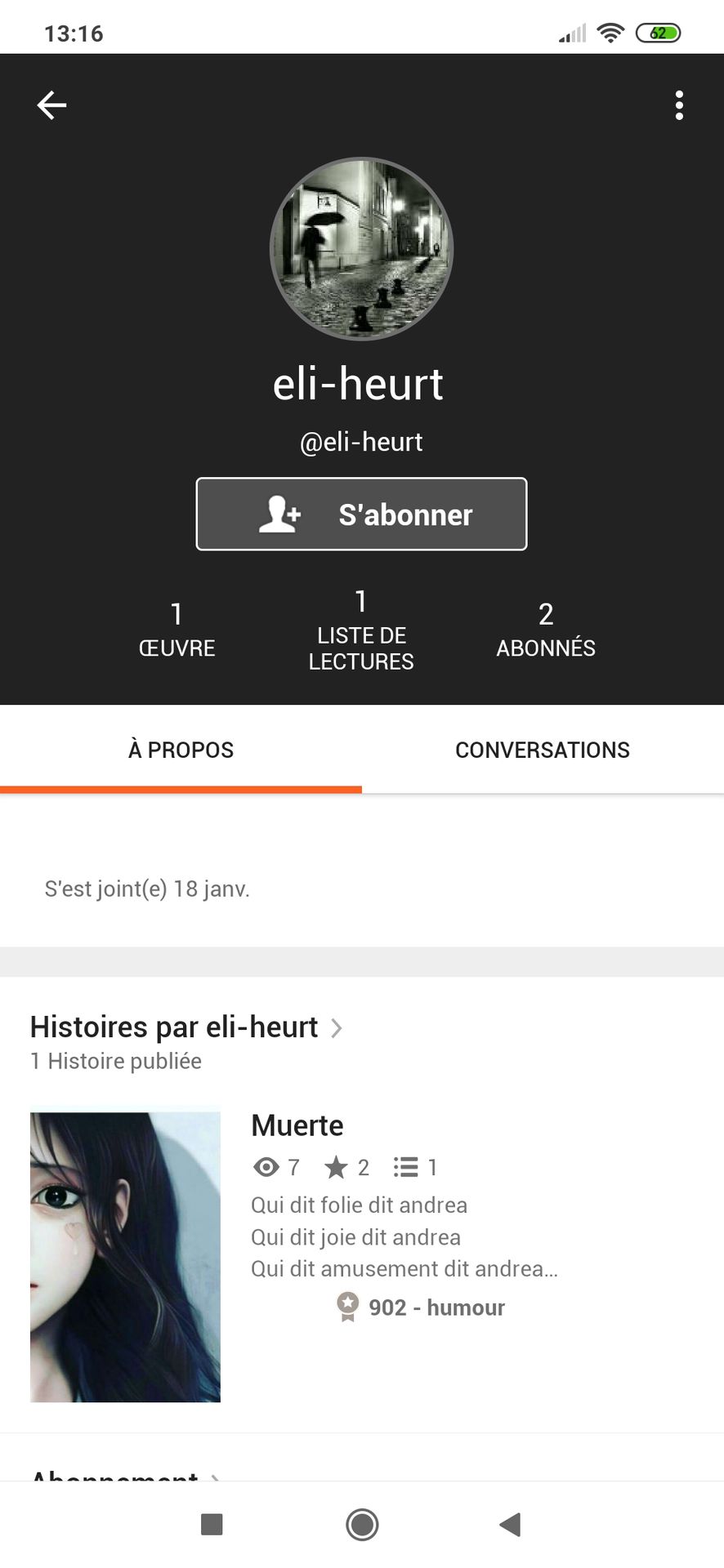724x1568 pixels.
Task: Open the 902 - humour ranking tag
Action: pyautogui.click(x=421, y=1307)
